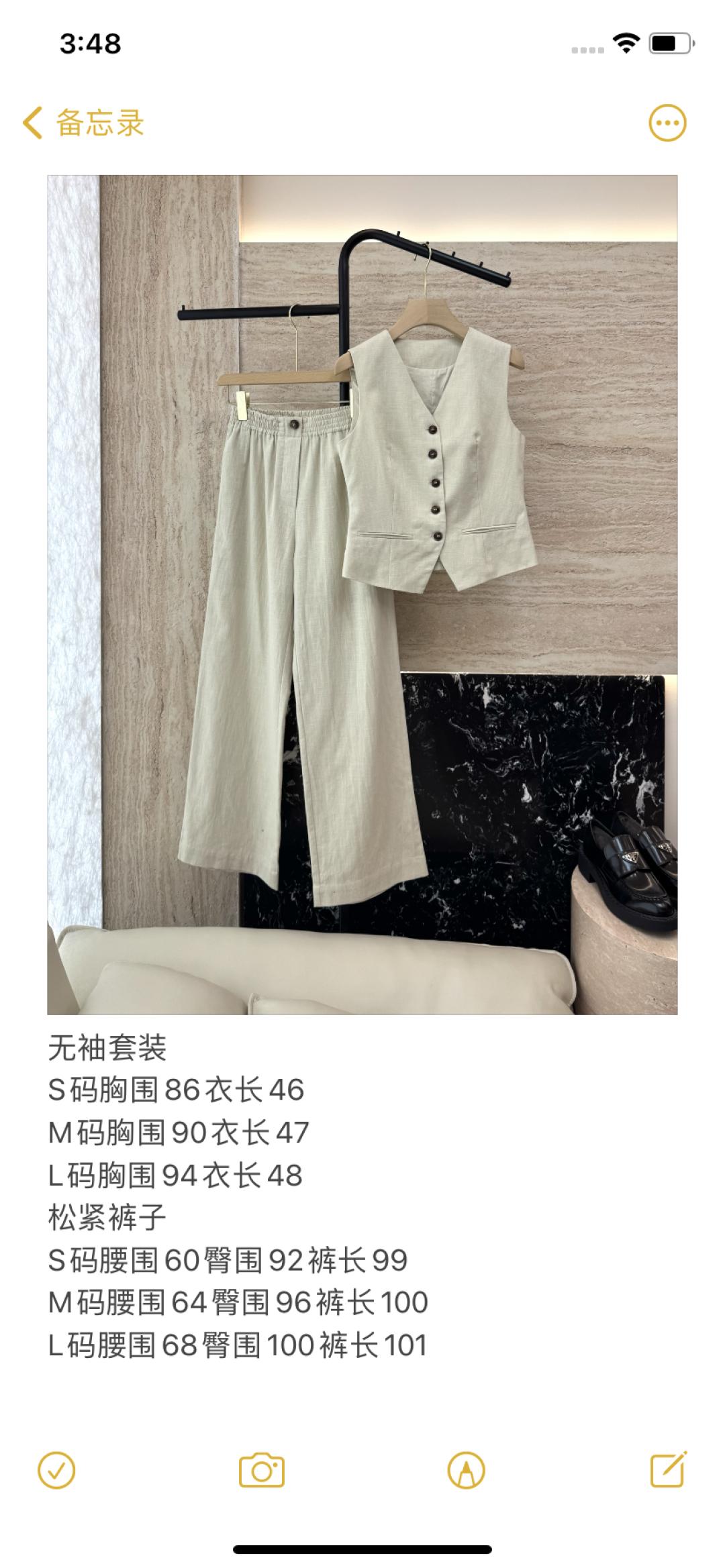Viewport: 725px width, 1568px height.
Task: Add a checklist to the note
Action: pos(57,1471)
